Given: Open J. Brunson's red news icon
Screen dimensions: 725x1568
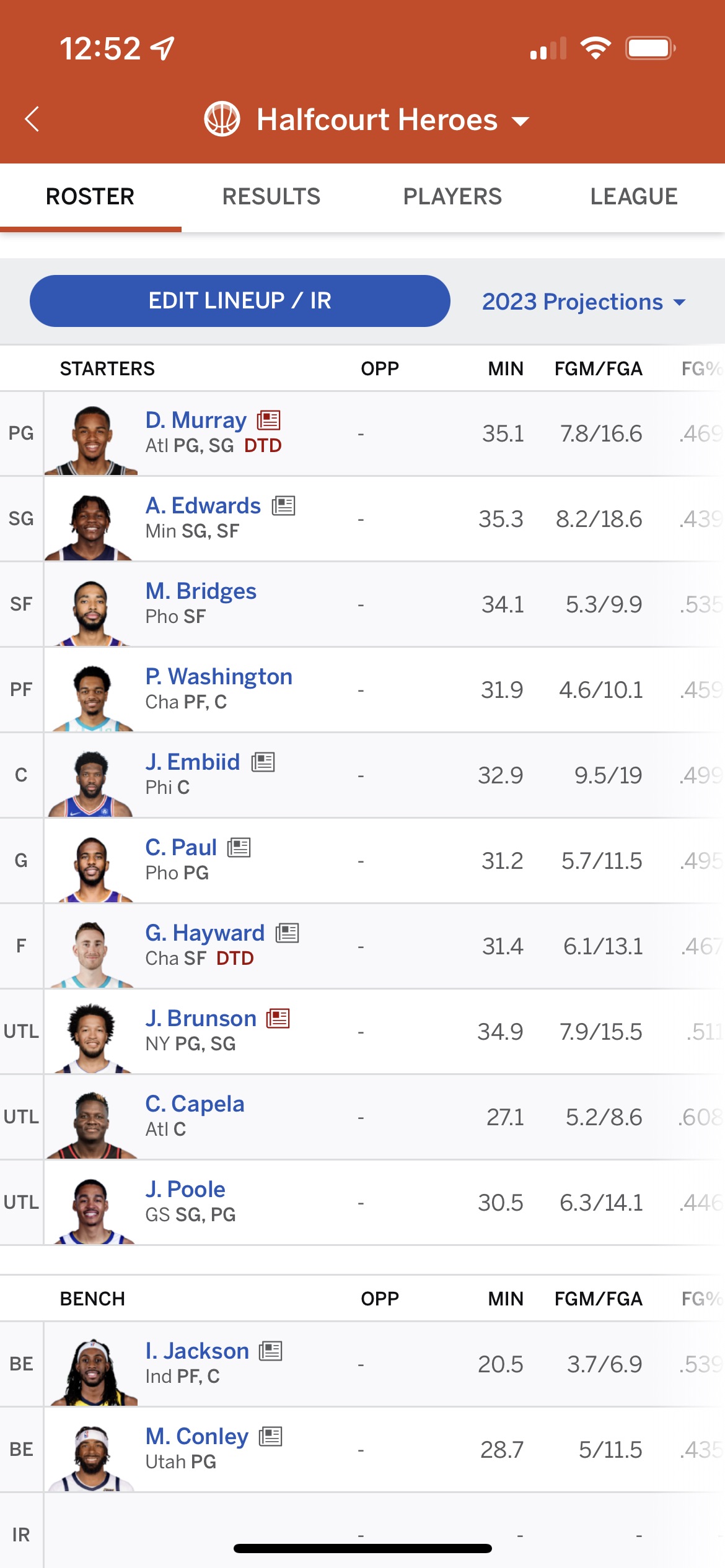Looking at the screenshot, I should point(278,1019).
